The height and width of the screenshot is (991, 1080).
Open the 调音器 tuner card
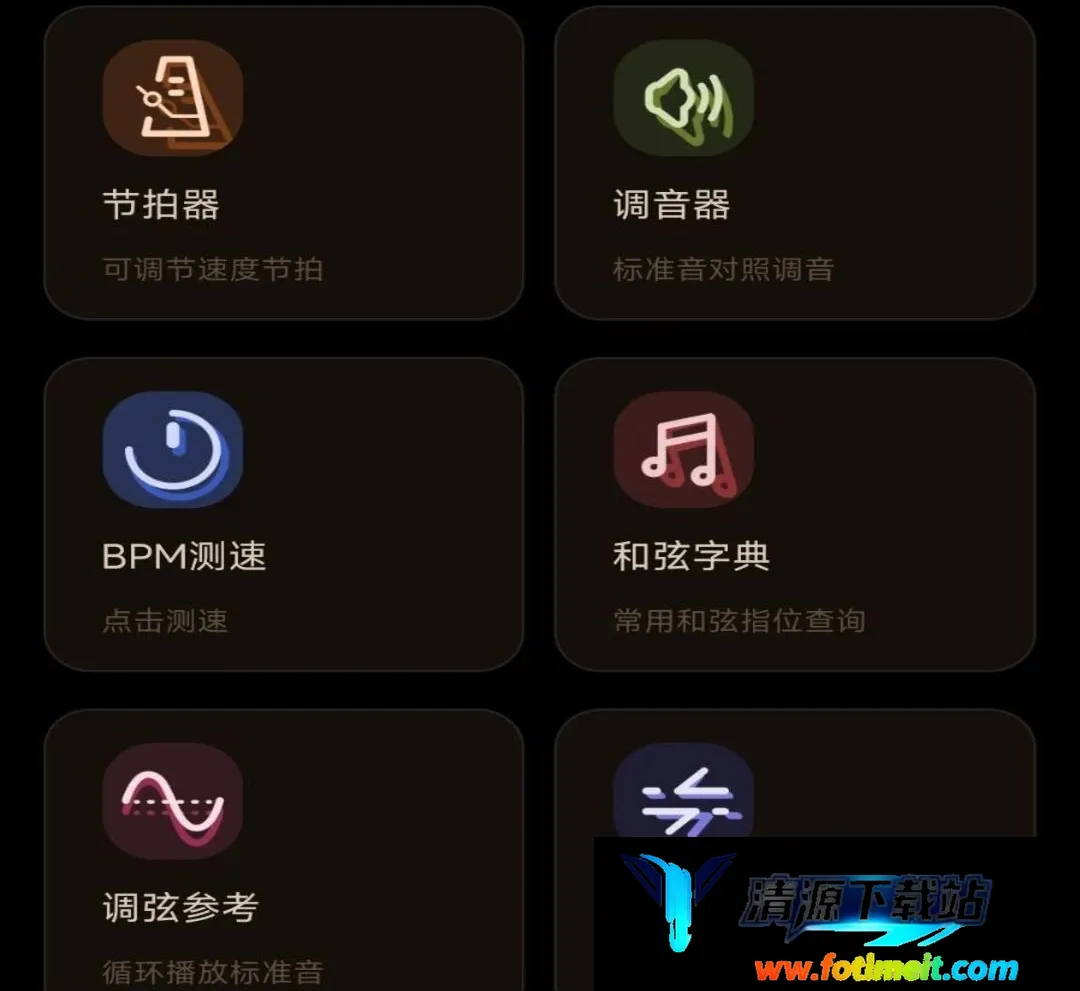tap(795, 163)
